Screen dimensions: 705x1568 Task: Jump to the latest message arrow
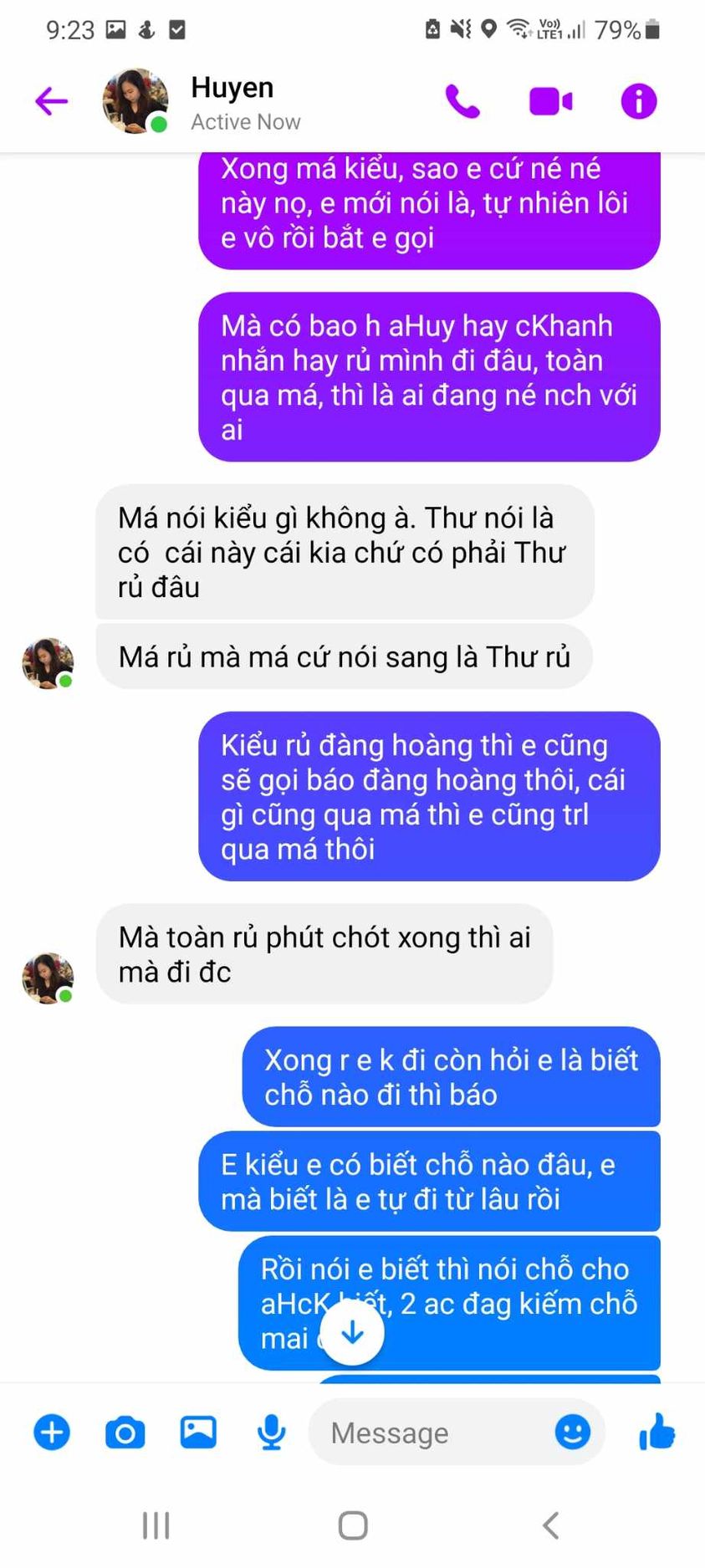coord(352,1332)
